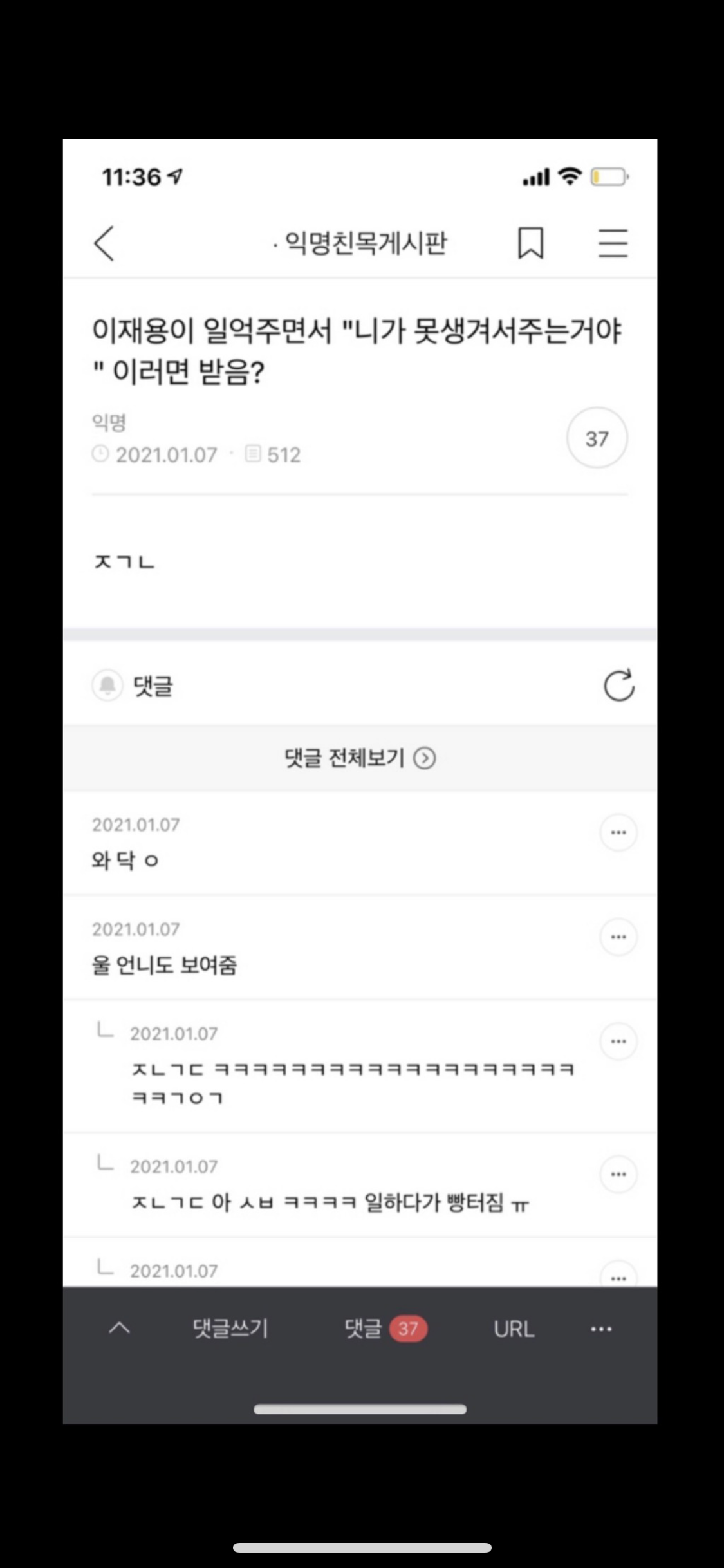Bookmark this post
This screenshot has height=1568, width=724.
click(531, 243)
